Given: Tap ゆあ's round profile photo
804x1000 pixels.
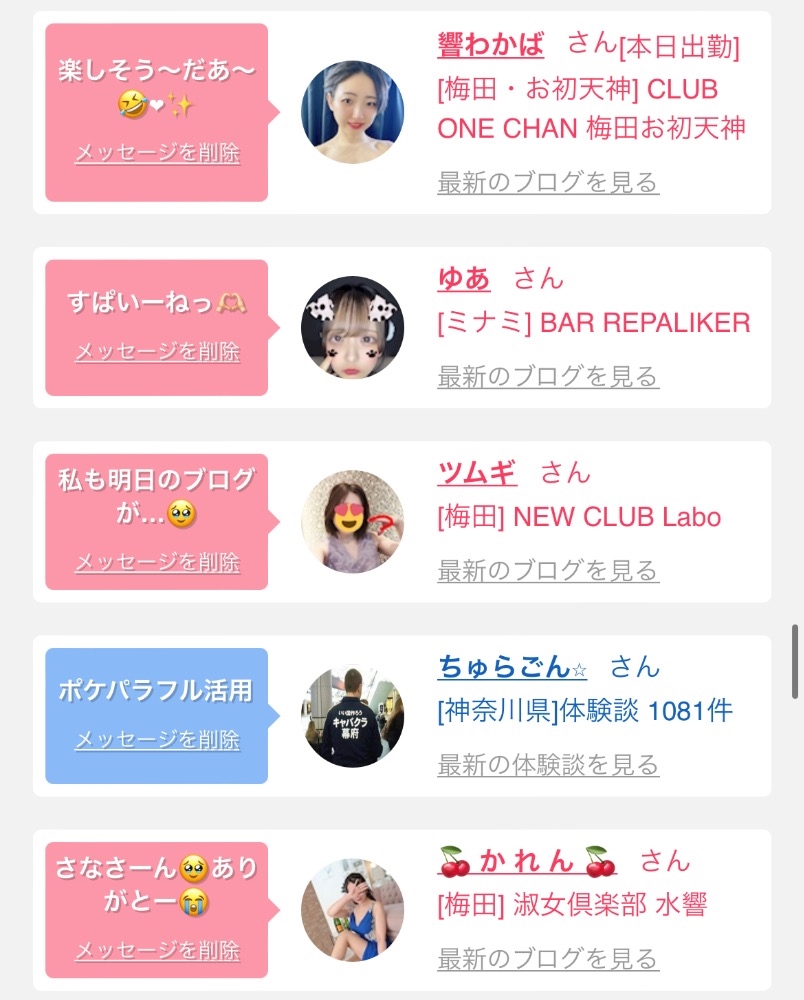Looking at the screenshot, I should click(352, 327).
